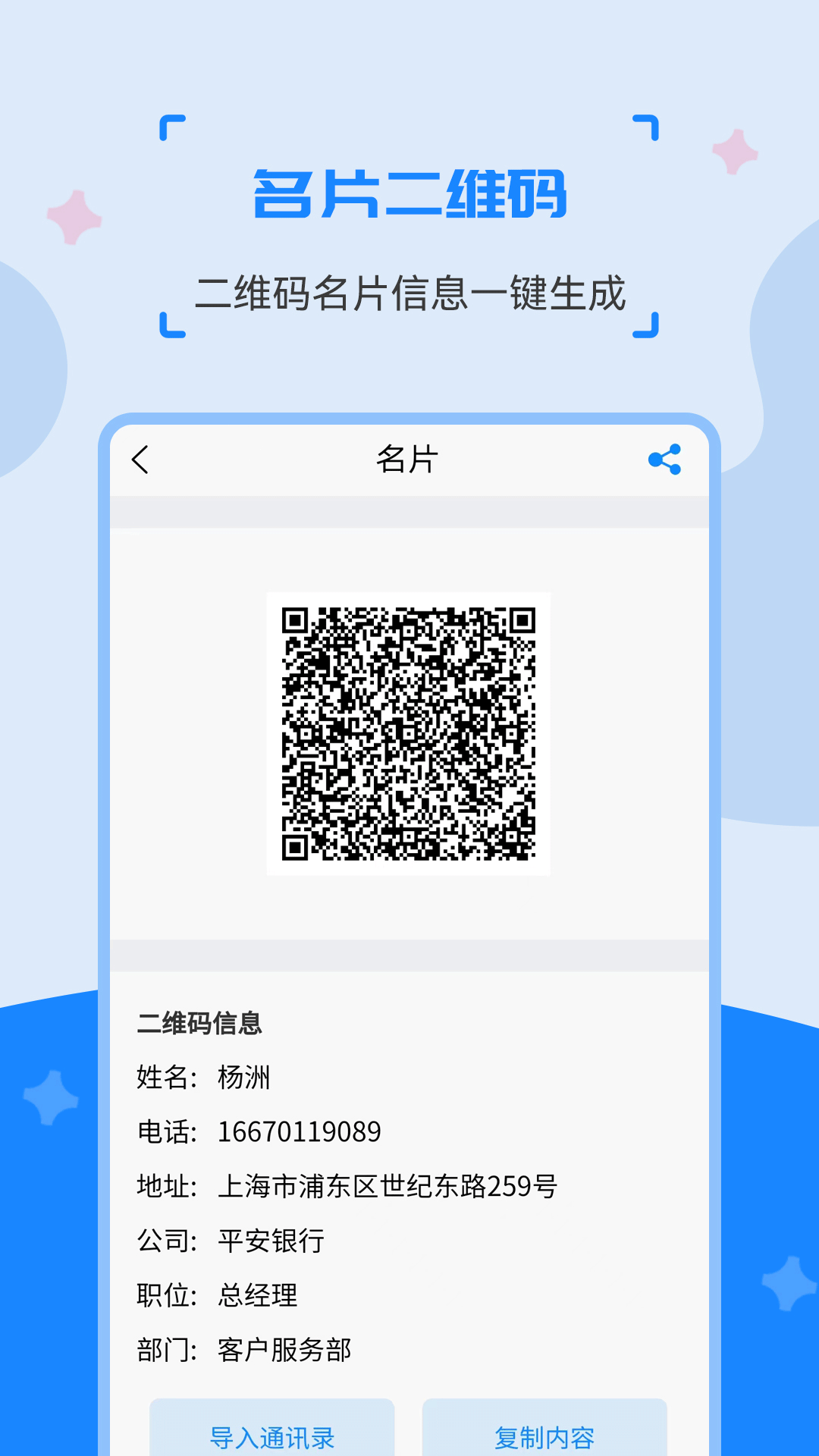Click the 地址 field label
Screen dimensions: 819x1456
tap(168, 1186)
